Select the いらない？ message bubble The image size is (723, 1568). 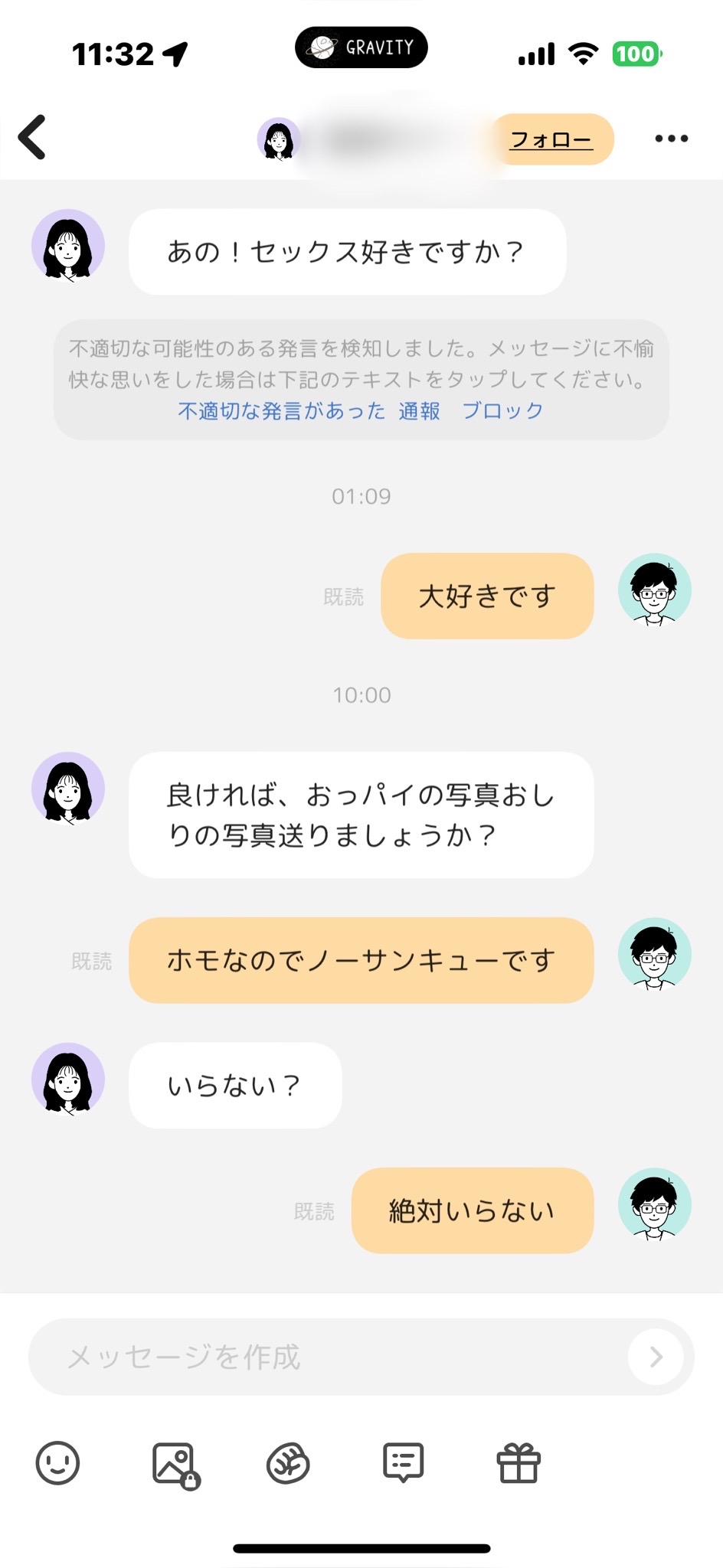235,1083
